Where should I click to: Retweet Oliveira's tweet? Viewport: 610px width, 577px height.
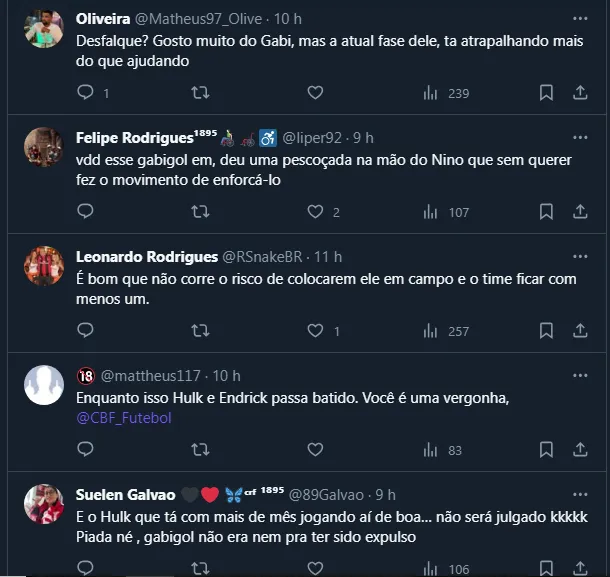(200, 93)
